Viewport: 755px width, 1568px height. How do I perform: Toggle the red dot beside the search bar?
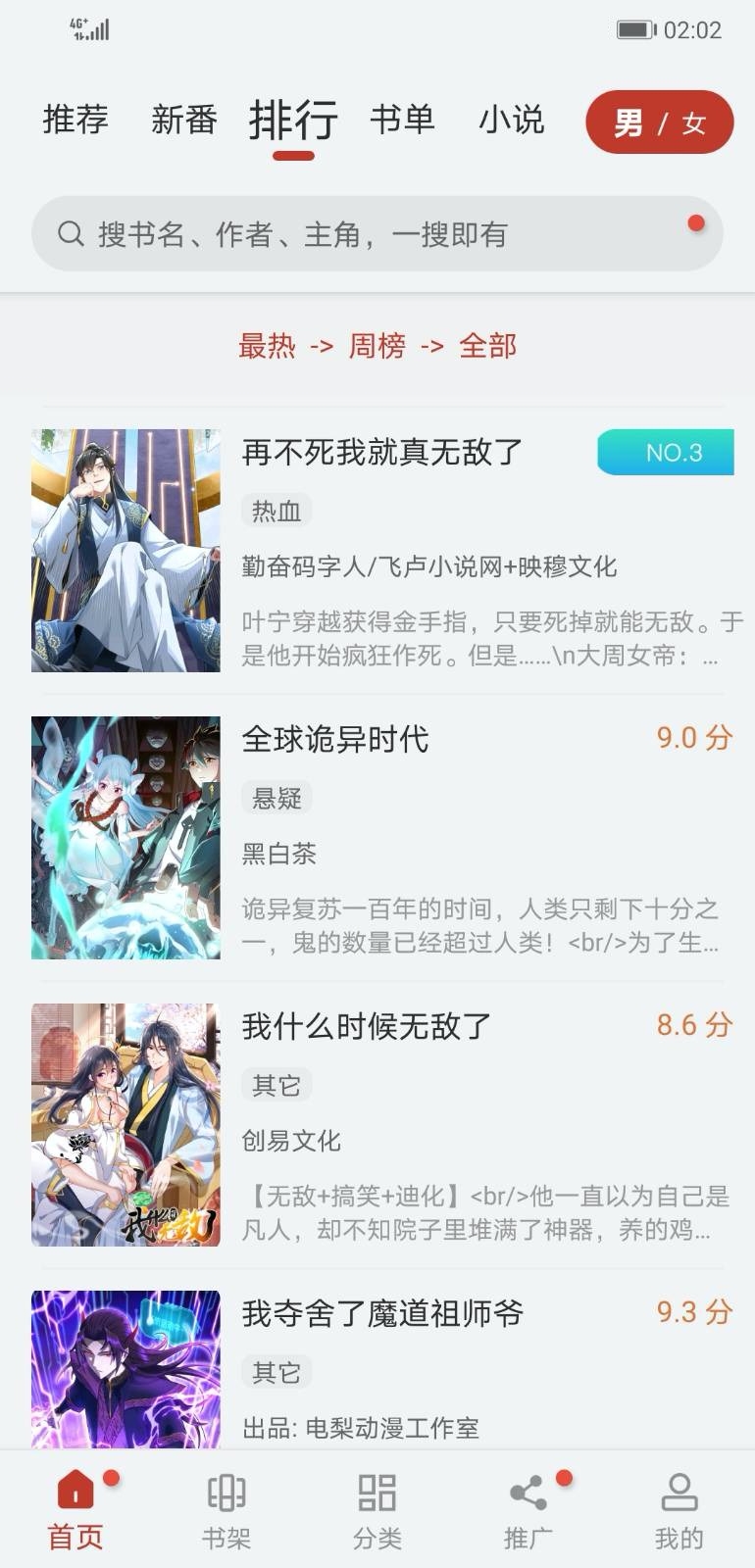(697, 223)
